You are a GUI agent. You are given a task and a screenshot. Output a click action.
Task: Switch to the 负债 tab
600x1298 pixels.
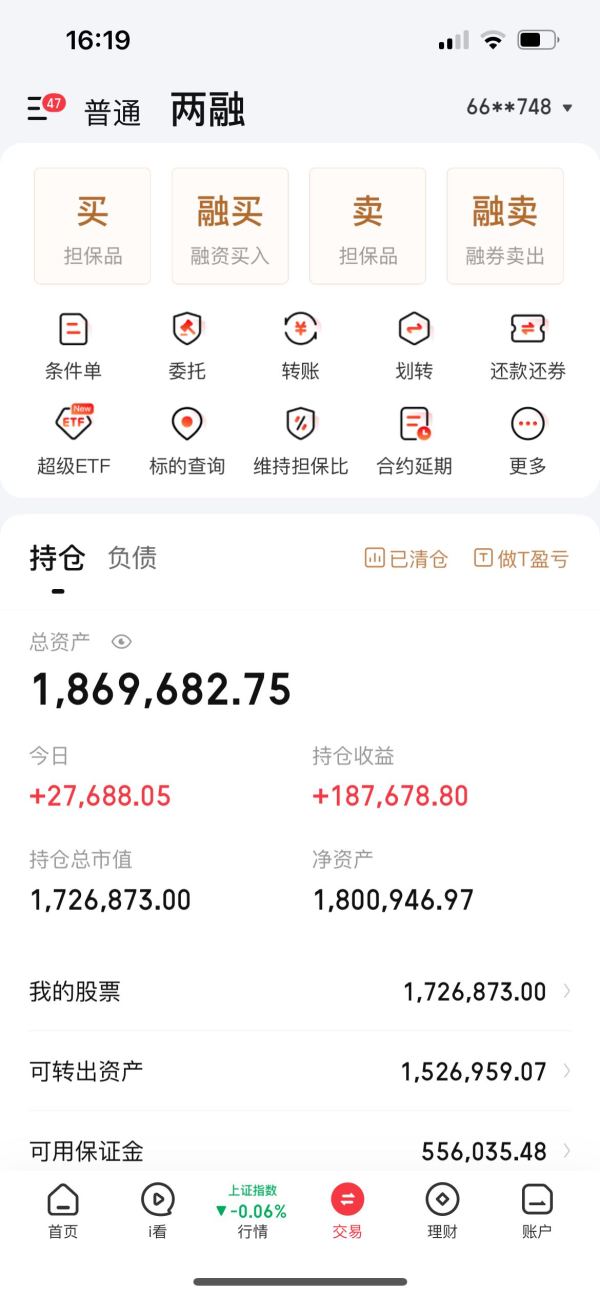132,558
